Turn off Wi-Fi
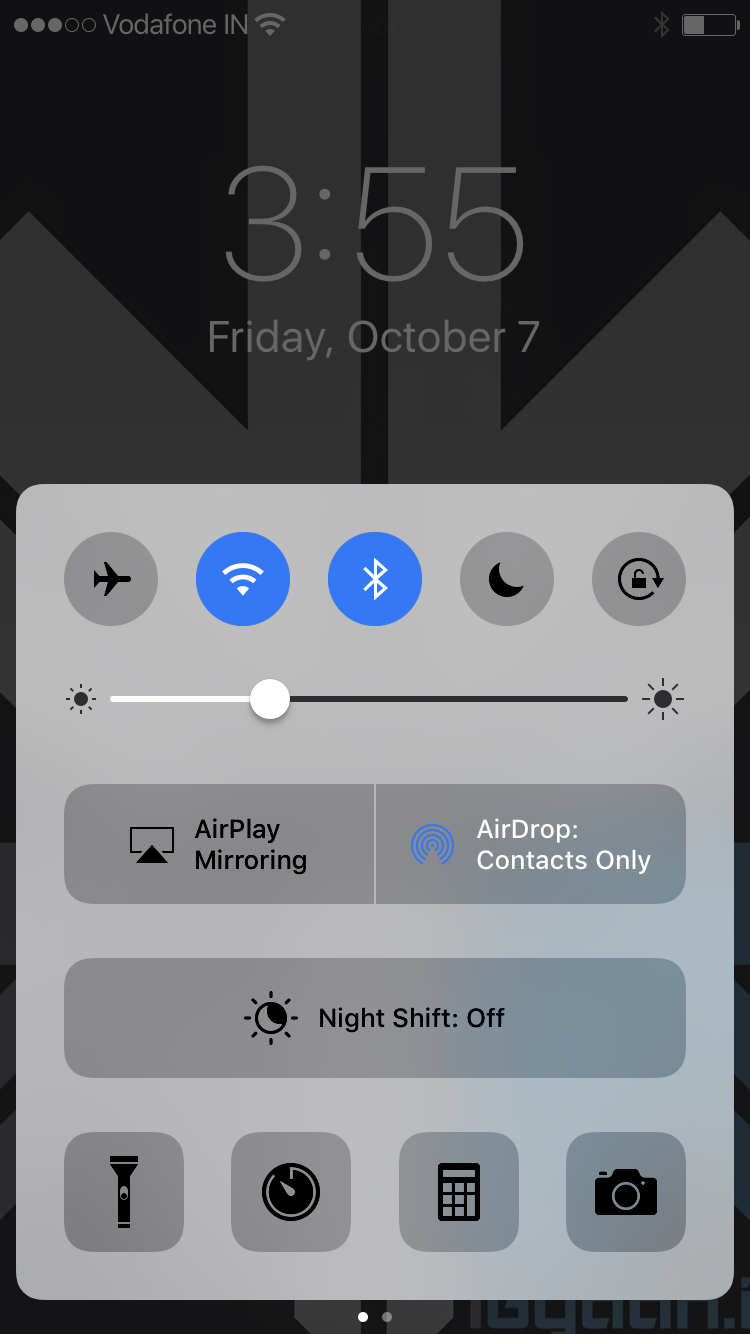The height and width of the screenshot is (1334, 750). point(243,579)
